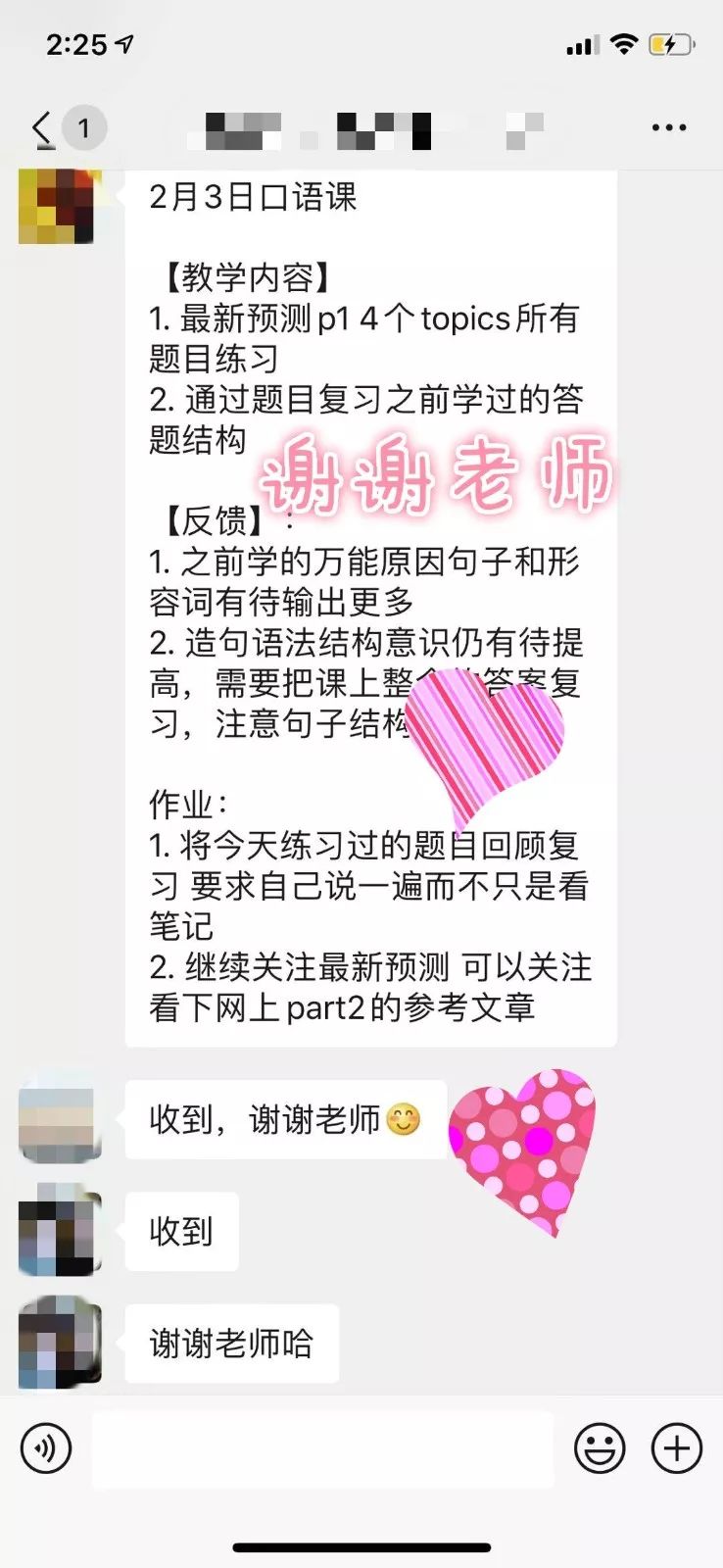Focus the message text field
Viewport: 723px width, 1568px height.
pos(323,1448)
